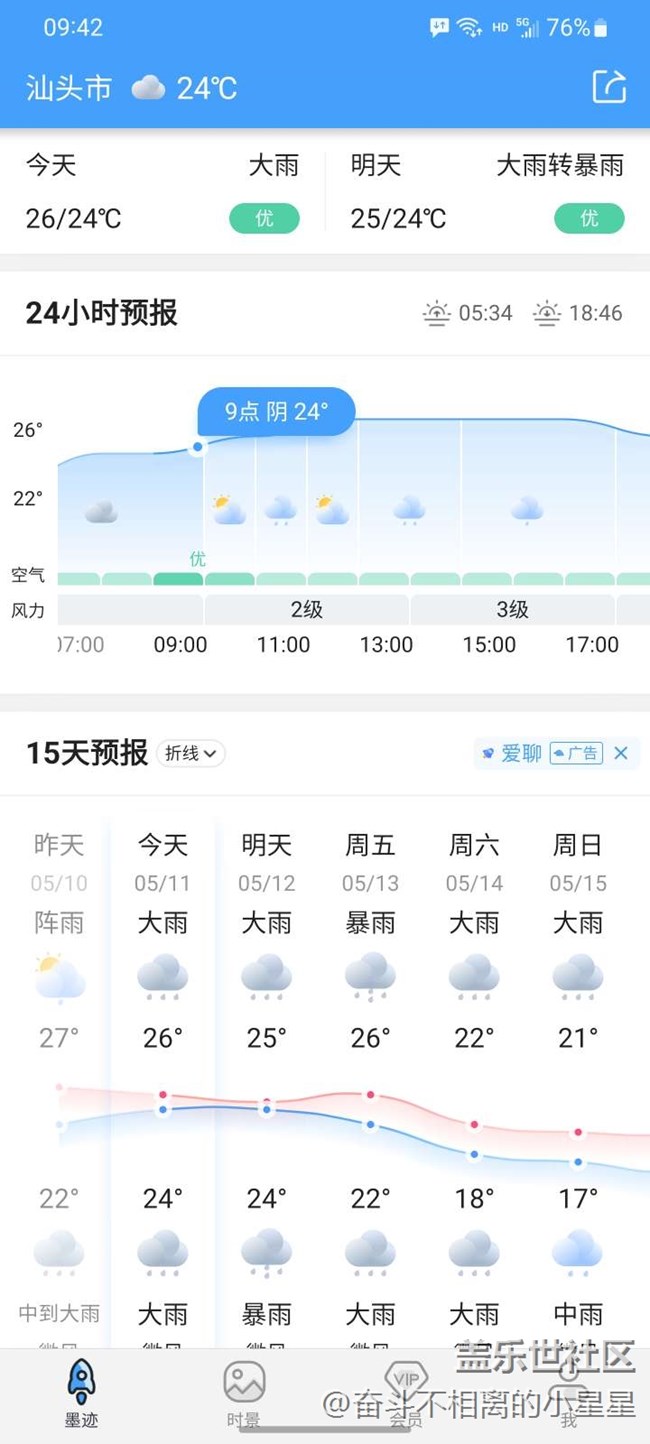Viewport: 650px width, 1444px height.
Task: Go to the 会员 VIP tab
Action: (x=406, y=1394)
